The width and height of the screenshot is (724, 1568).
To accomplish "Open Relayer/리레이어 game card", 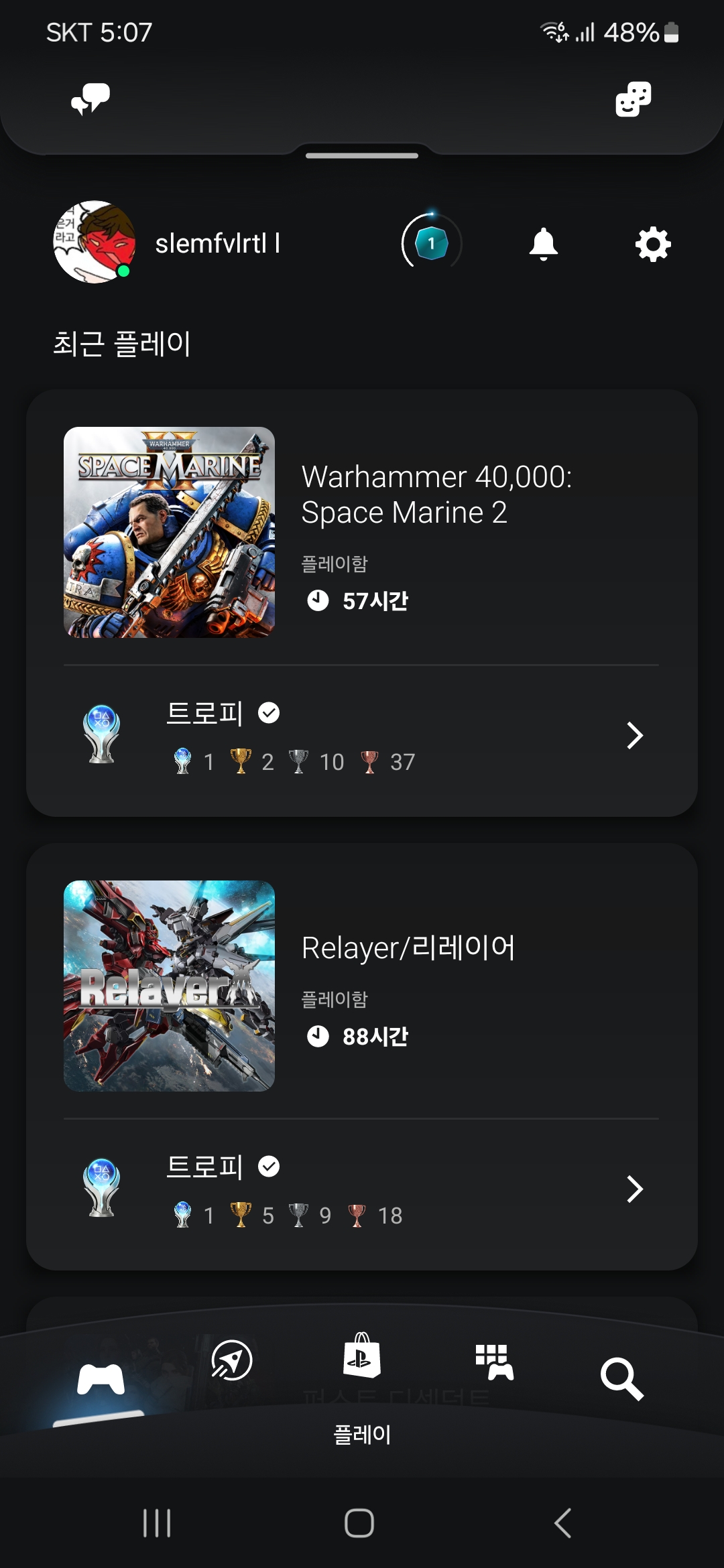I will click(362, 986).
